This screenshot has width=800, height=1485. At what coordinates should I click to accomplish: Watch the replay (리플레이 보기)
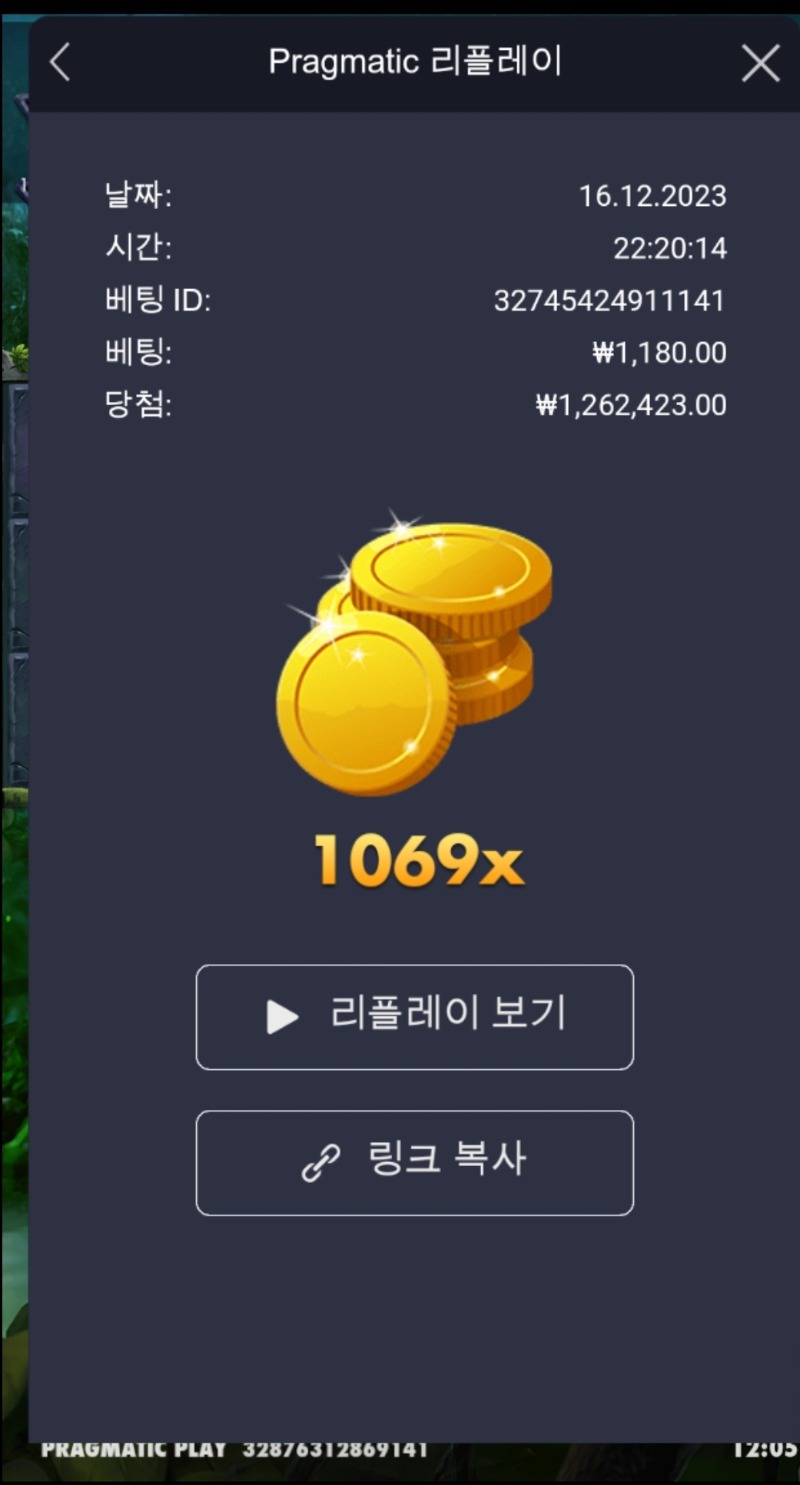(x=415, y=1017)
